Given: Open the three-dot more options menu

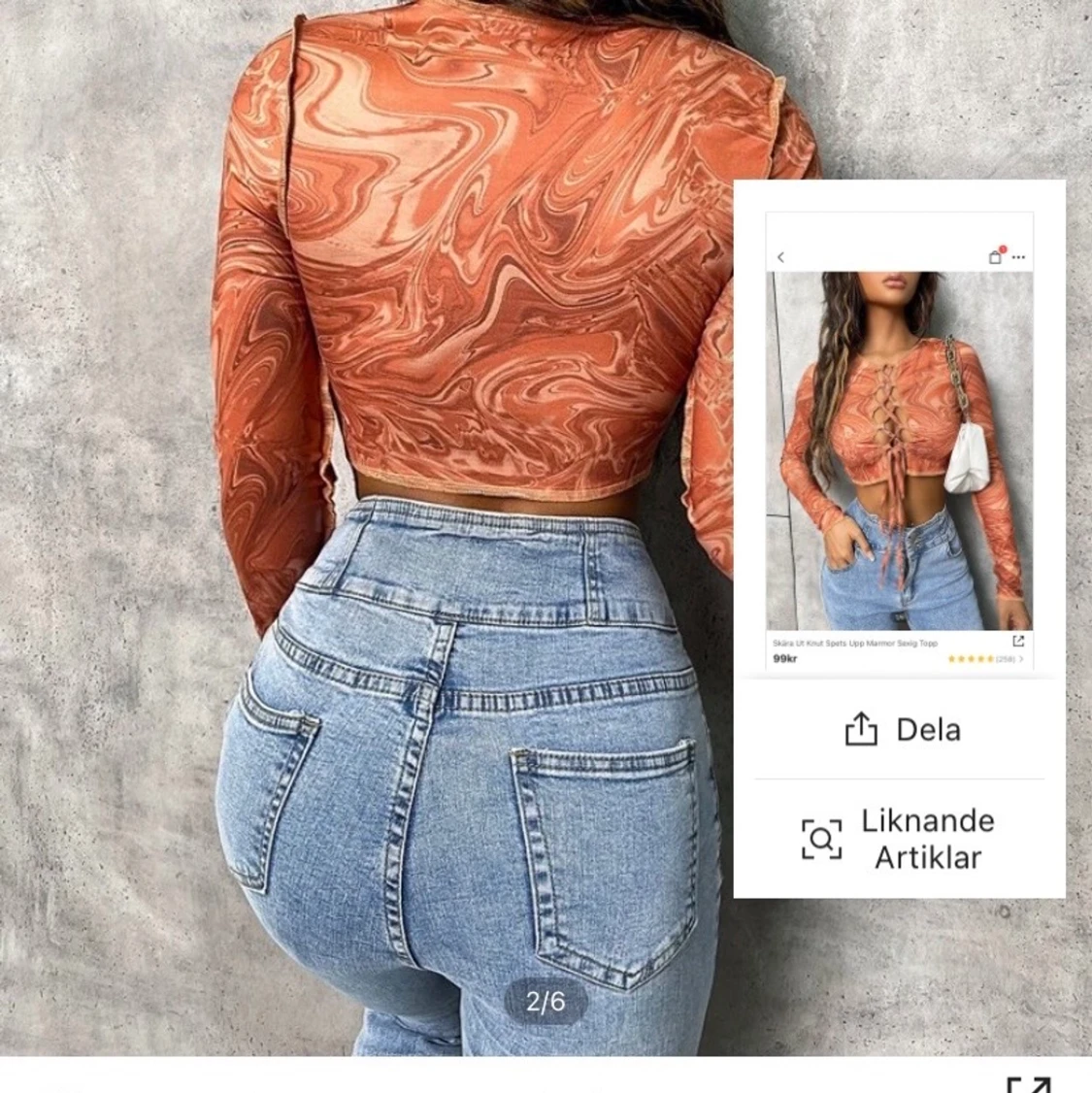Looking at the screenshot, I should (x=1018, y=256).
